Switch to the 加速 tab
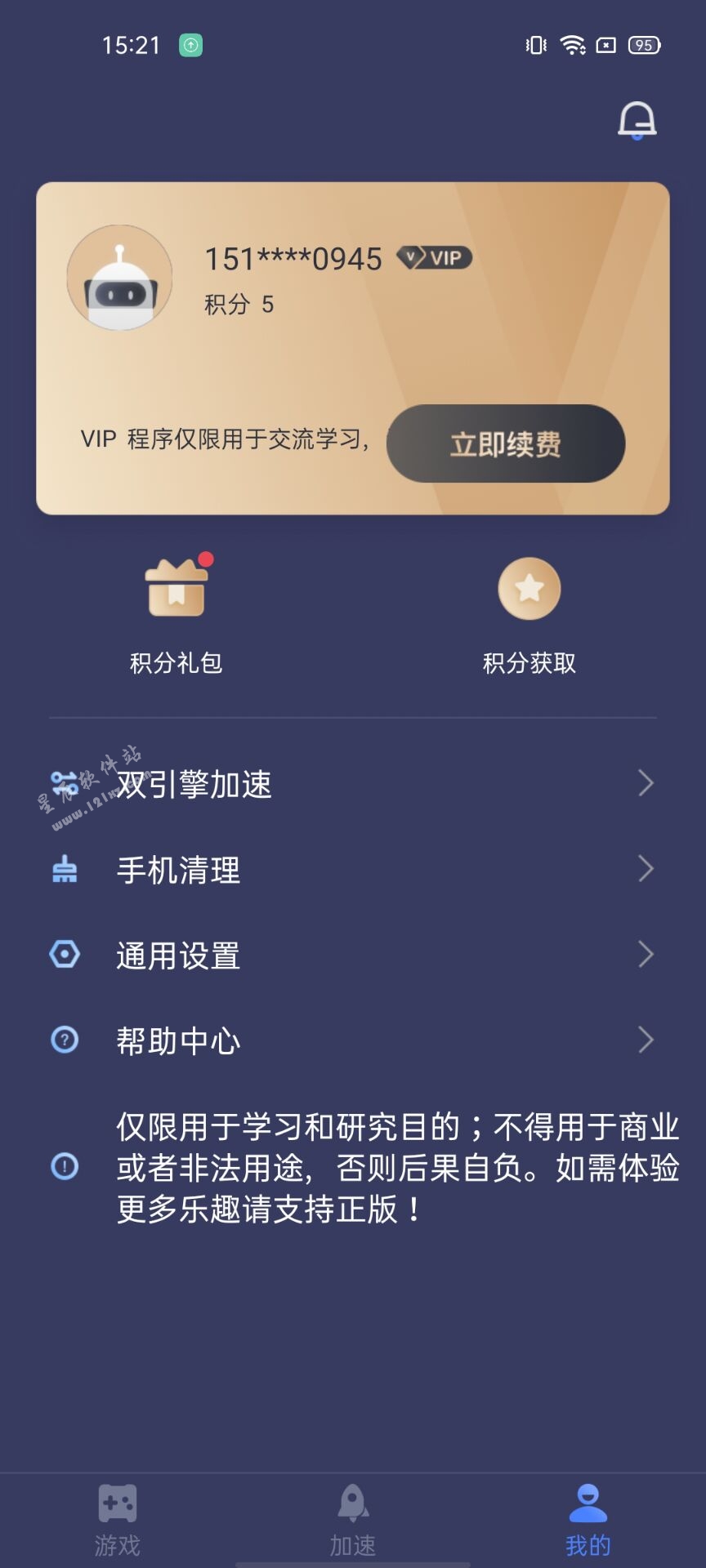706x1568 pixels. click(x=353, y=1521)
